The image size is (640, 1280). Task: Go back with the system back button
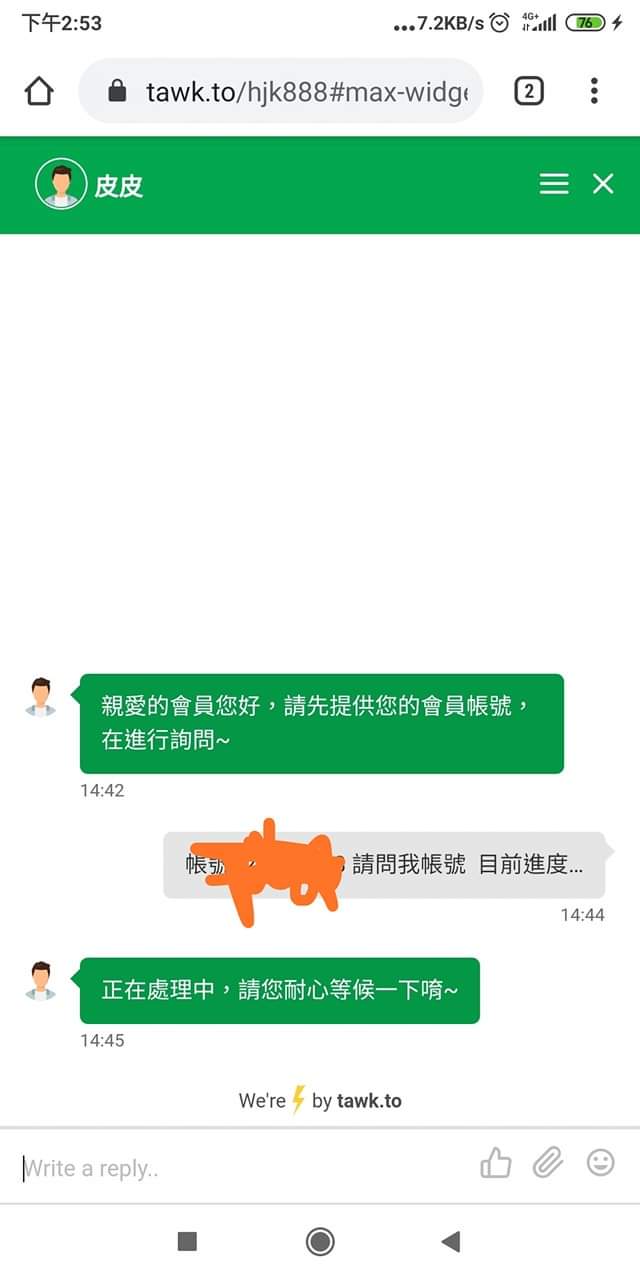(451, 1242)
